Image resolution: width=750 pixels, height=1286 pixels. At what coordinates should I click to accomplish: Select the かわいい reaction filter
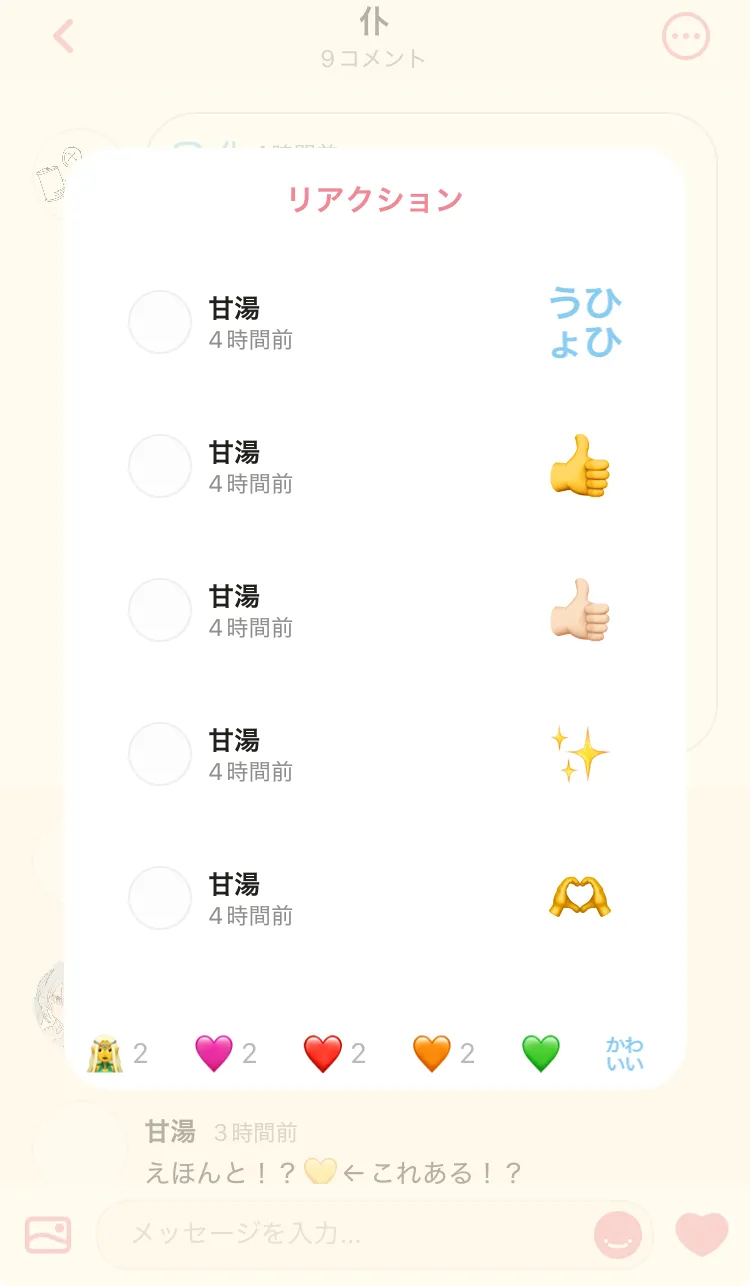coord(625,1054)
